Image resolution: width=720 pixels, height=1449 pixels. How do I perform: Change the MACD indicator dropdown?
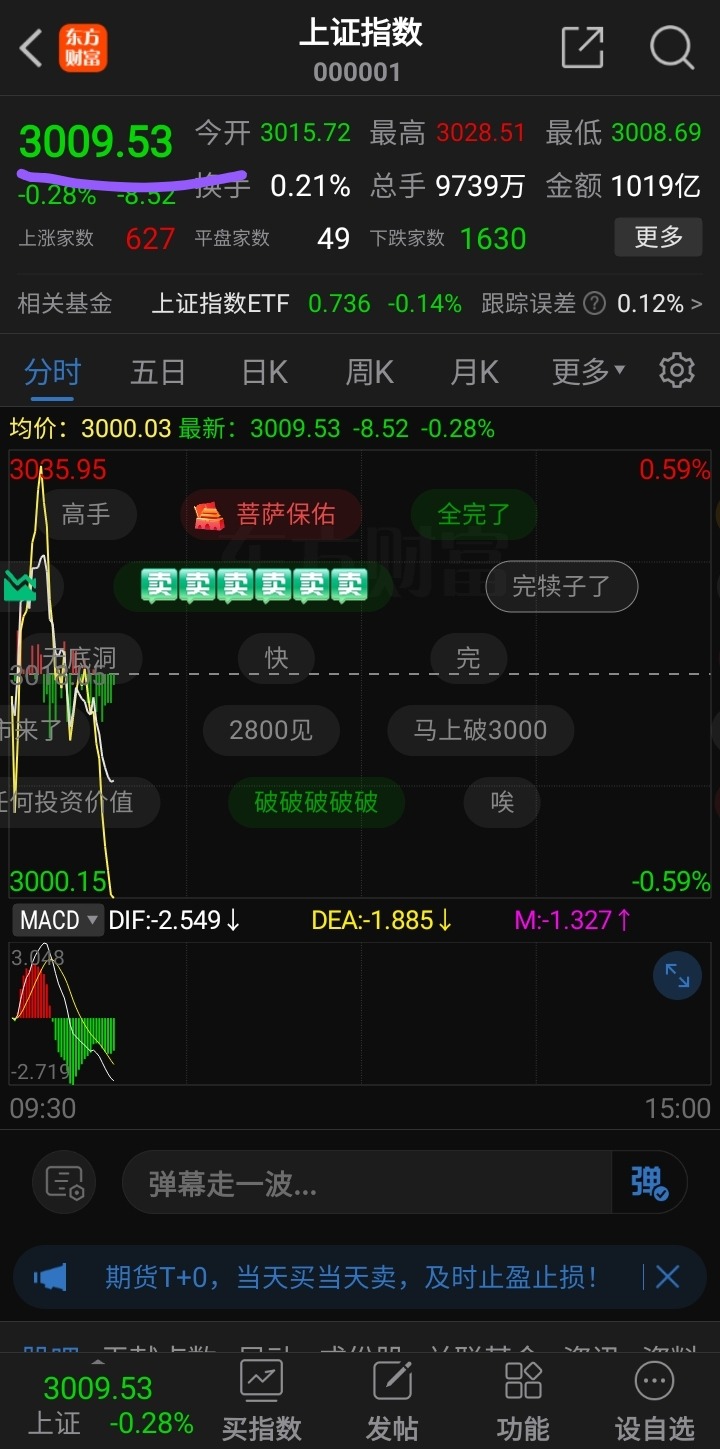[x=57, y=920]
